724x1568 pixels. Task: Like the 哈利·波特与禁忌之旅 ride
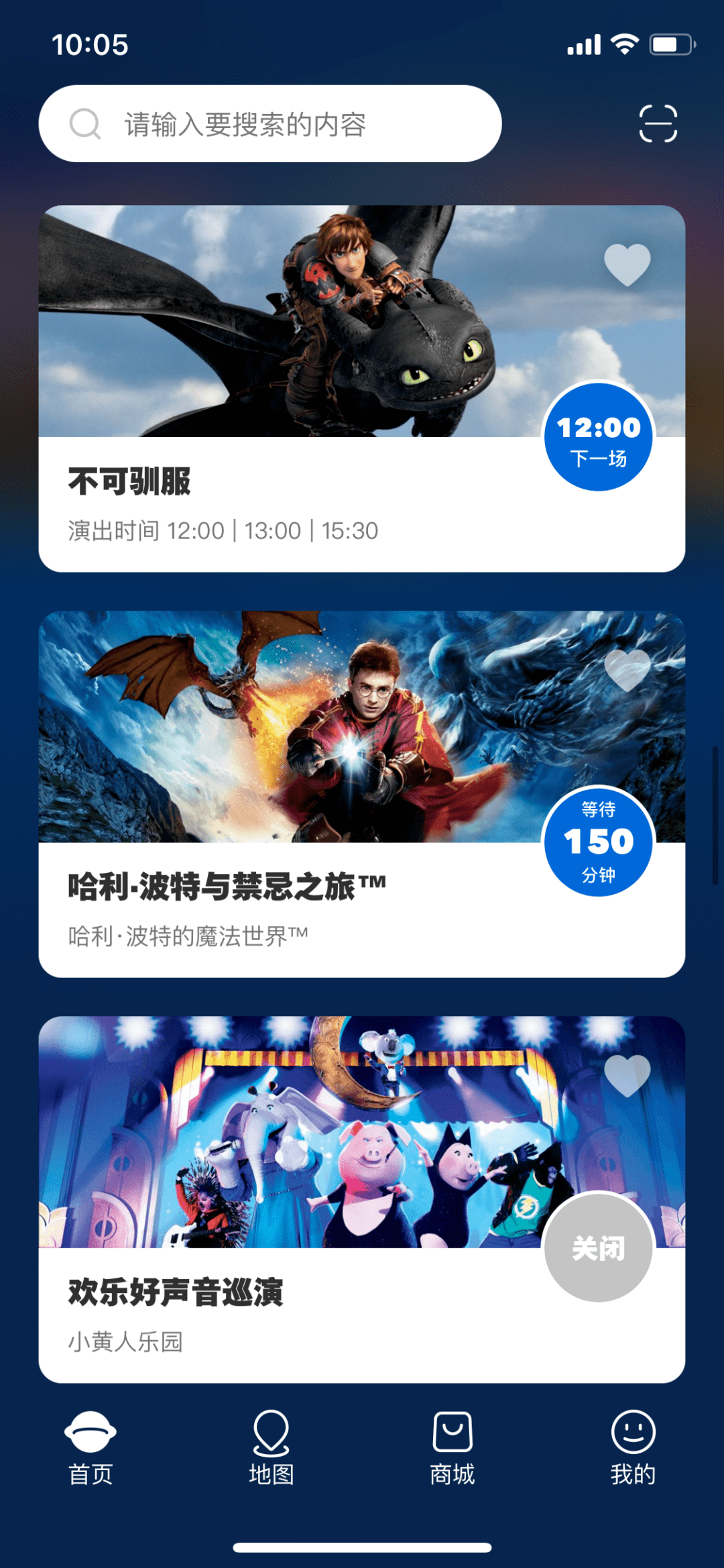click(627, 670)
